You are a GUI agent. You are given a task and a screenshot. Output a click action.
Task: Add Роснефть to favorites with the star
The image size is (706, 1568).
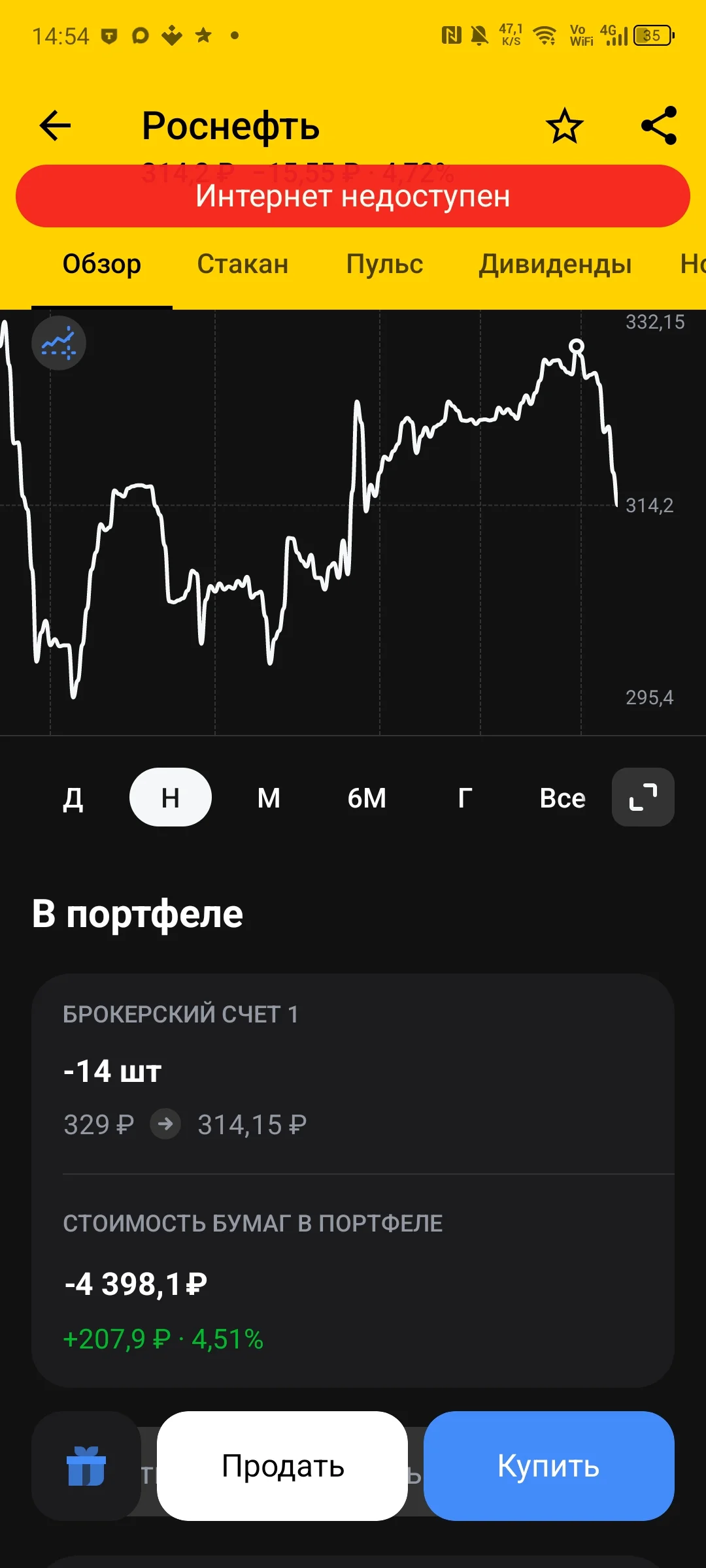[x=564, y=125]
